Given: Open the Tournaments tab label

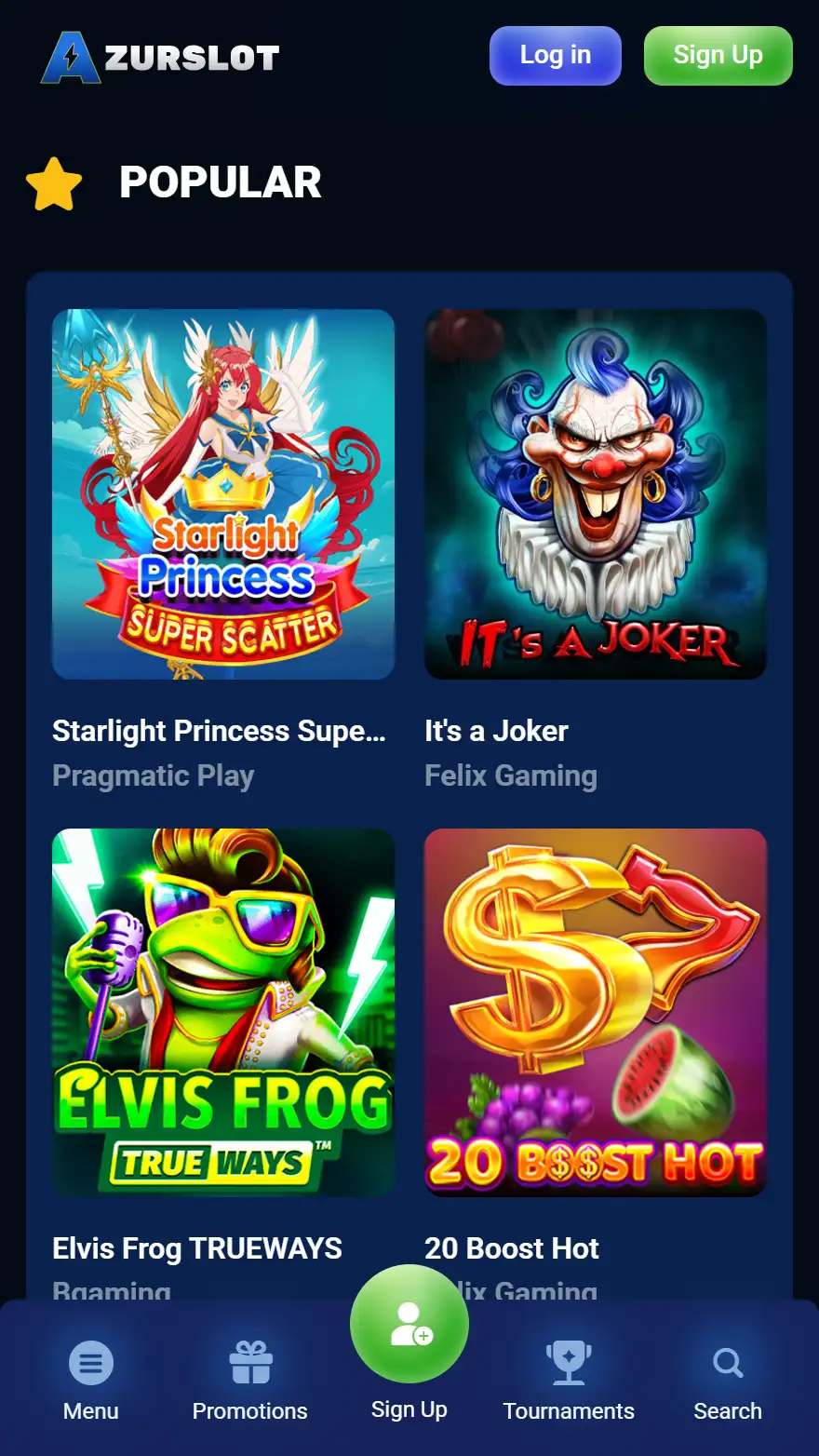Looking at the screenshot, I should [x=569, y=1411].
